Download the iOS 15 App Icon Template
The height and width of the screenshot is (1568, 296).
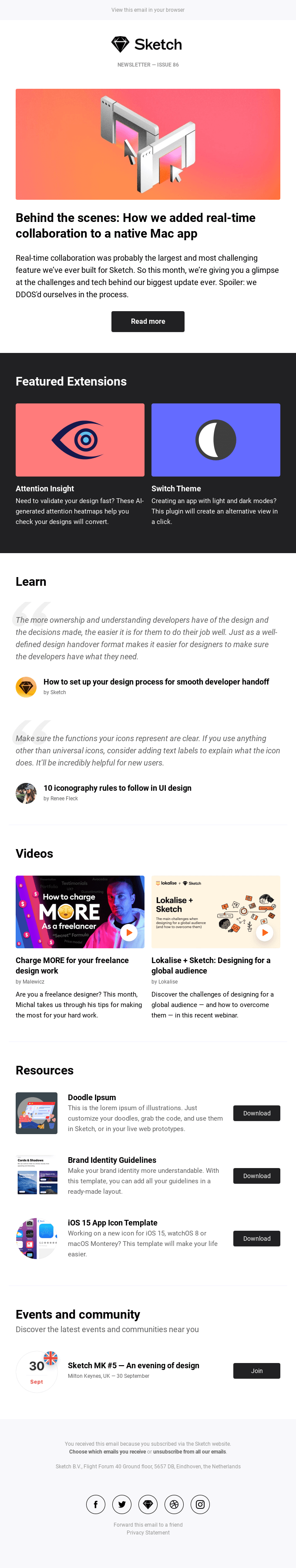coord(256,1239)
